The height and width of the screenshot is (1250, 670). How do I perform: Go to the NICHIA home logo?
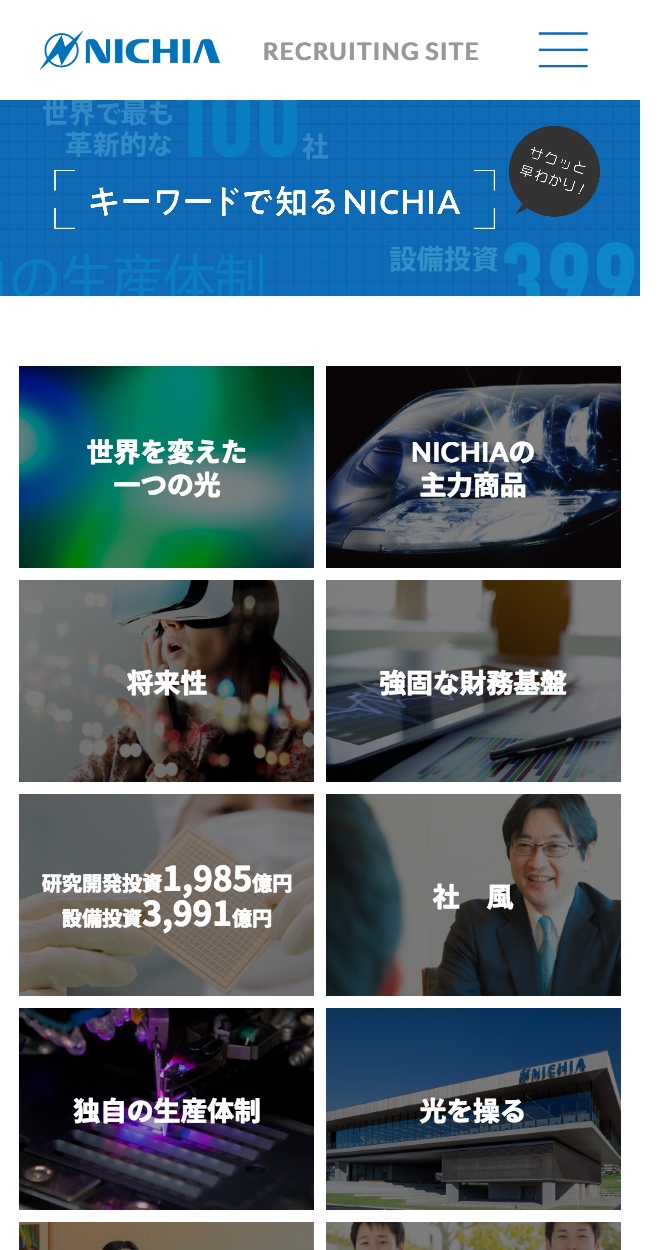click(x=131, y=51)
